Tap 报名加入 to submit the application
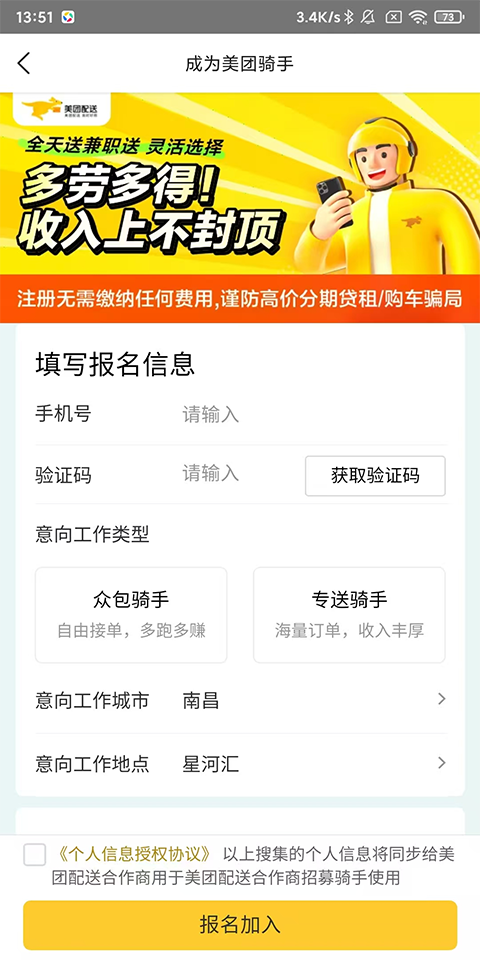 pos(240,924)
